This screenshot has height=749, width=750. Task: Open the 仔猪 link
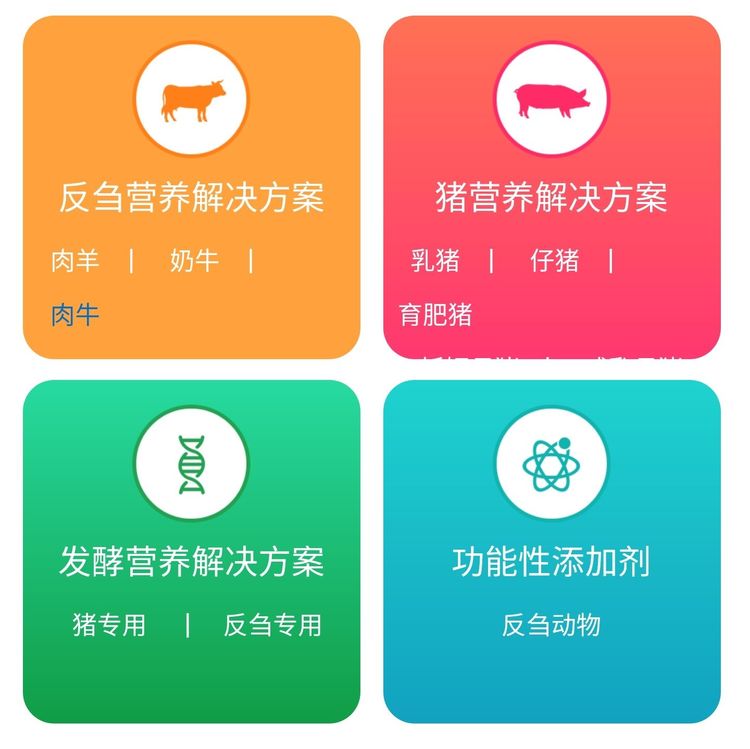point(554,262)
